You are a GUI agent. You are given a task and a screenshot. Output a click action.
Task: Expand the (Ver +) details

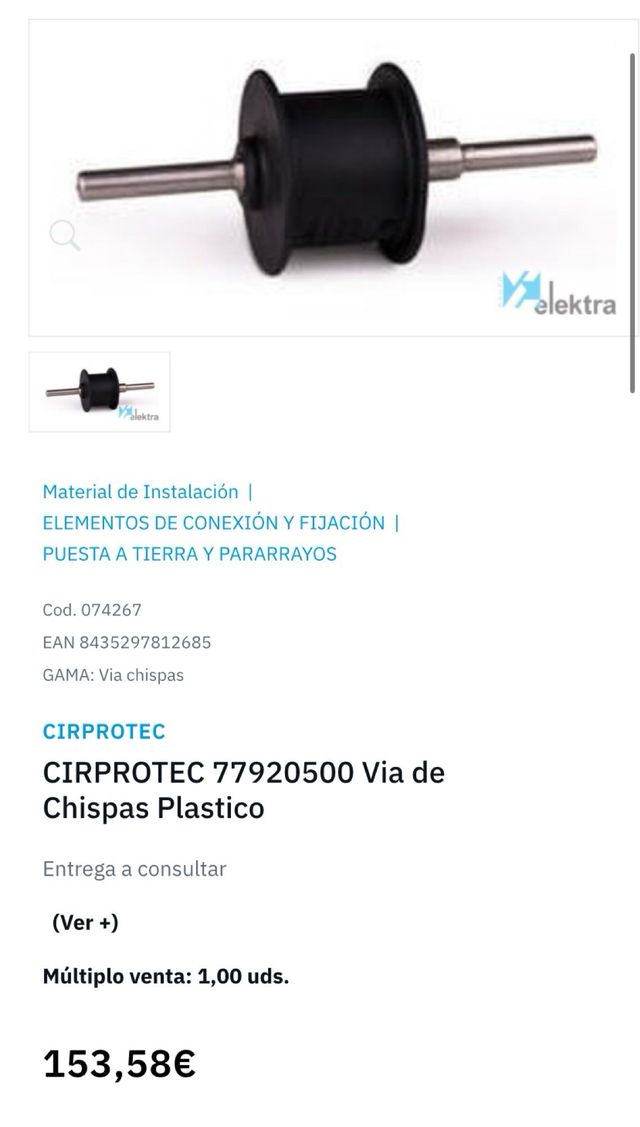coord(85,923)
